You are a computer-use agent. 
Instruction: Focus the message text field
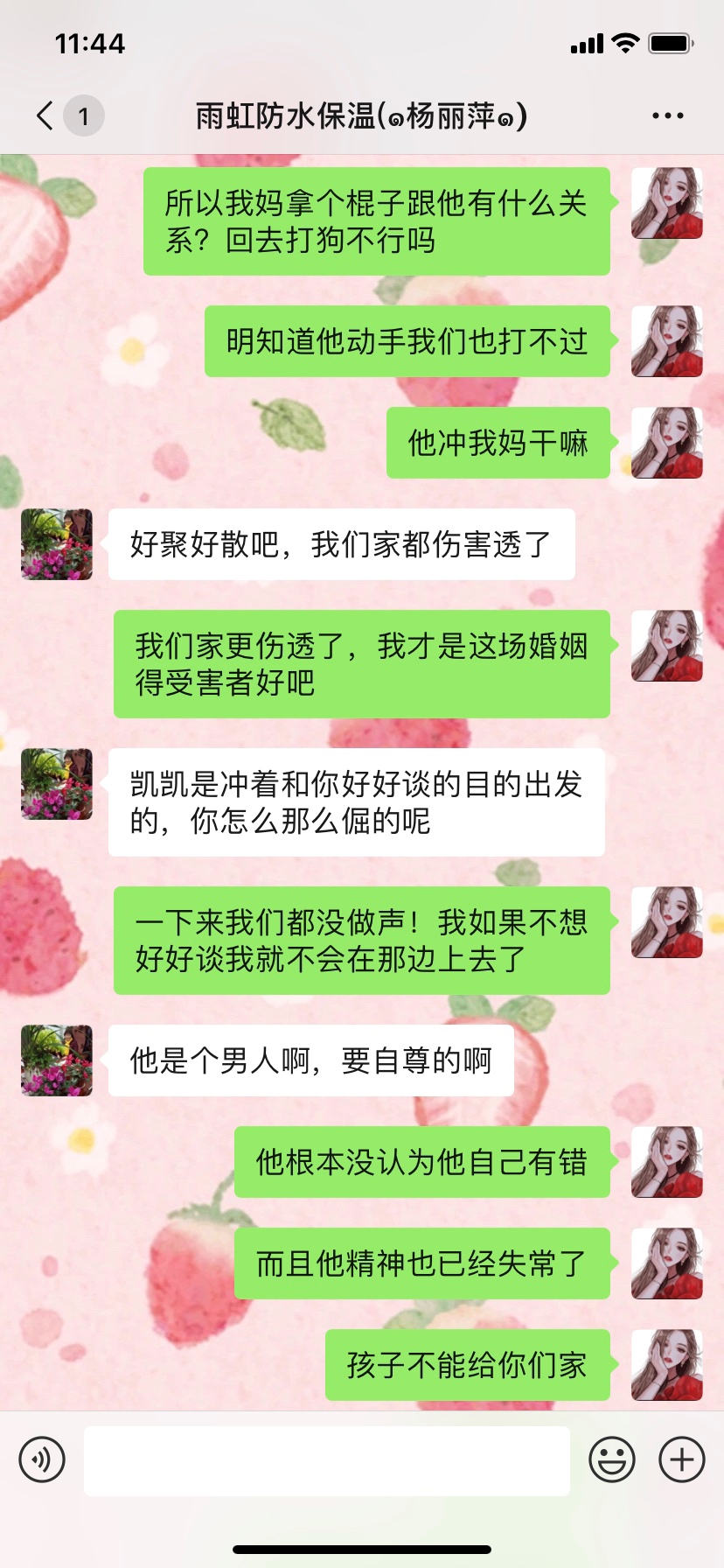(326, 1460)
